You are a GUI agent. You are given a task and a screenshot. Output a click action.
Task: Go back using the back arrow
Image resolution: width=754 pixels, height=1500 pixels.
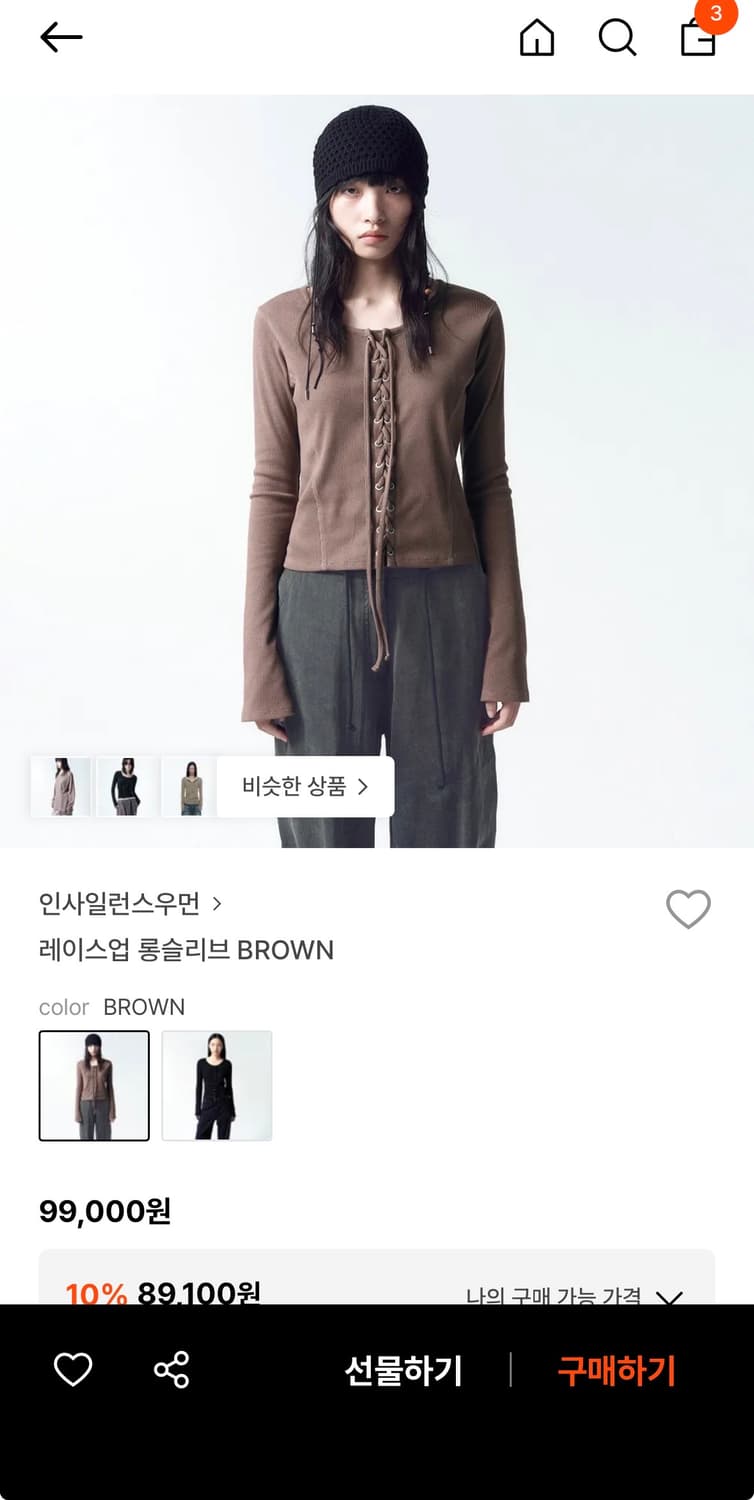coord(60,37)
